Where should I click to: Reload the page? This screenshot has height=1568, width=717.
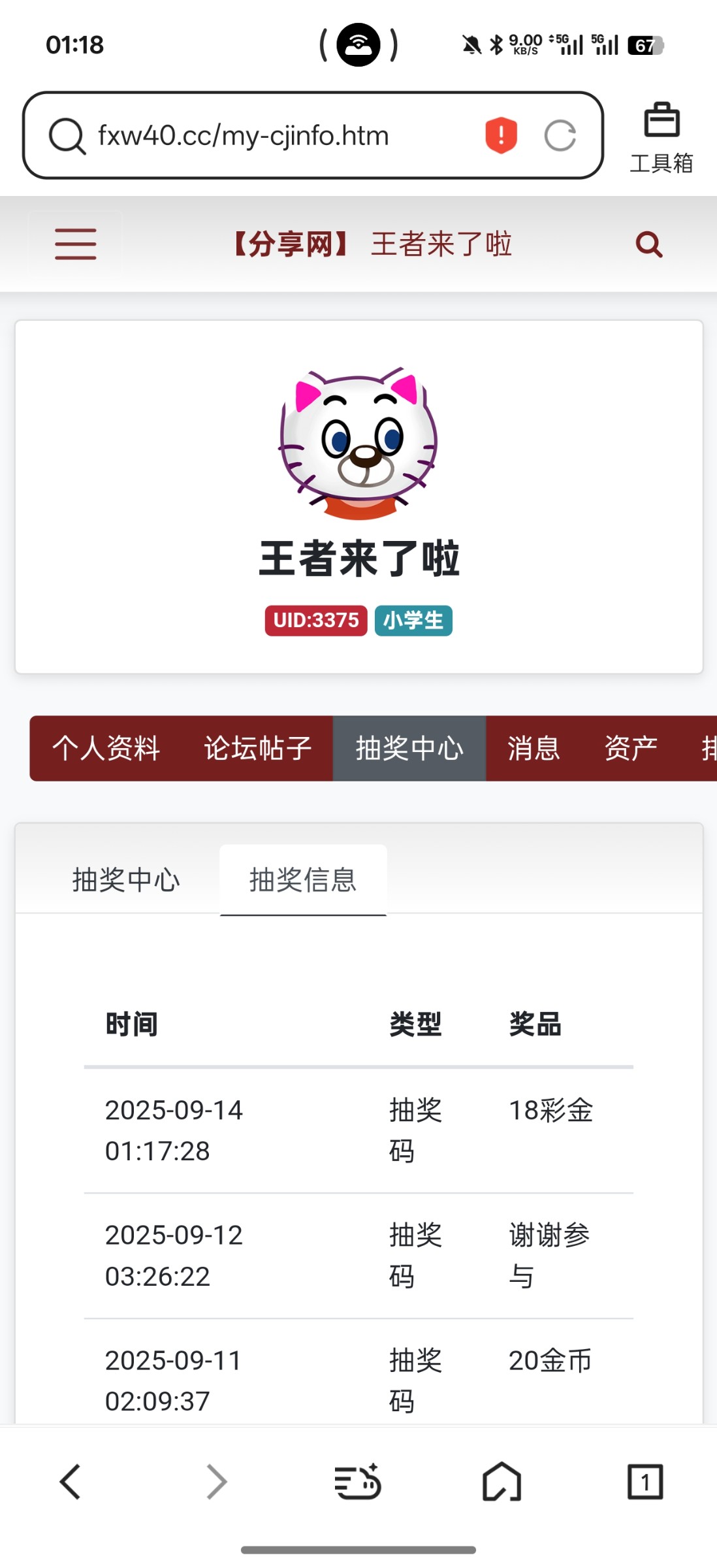click(x=560, y=136)
